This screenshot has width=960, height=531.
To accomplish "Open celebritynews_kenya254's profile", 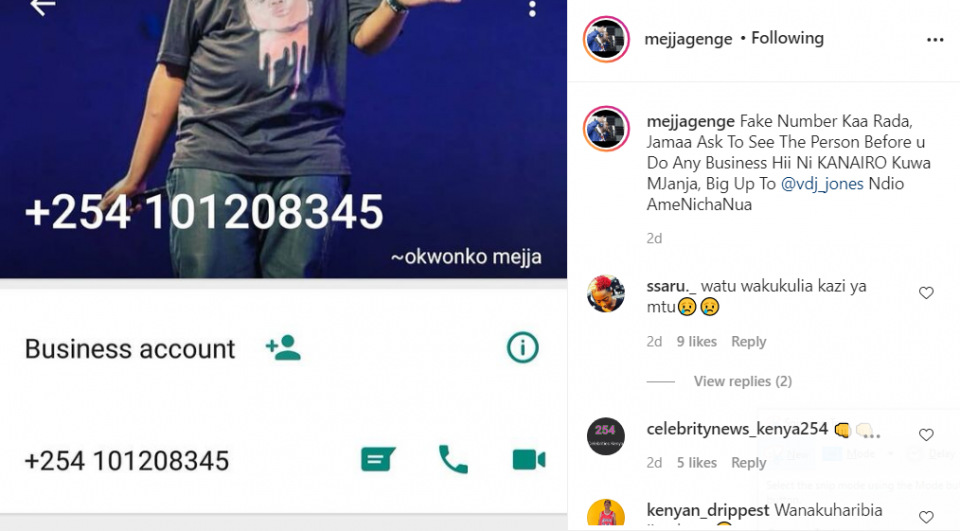I will click(737, 429).
